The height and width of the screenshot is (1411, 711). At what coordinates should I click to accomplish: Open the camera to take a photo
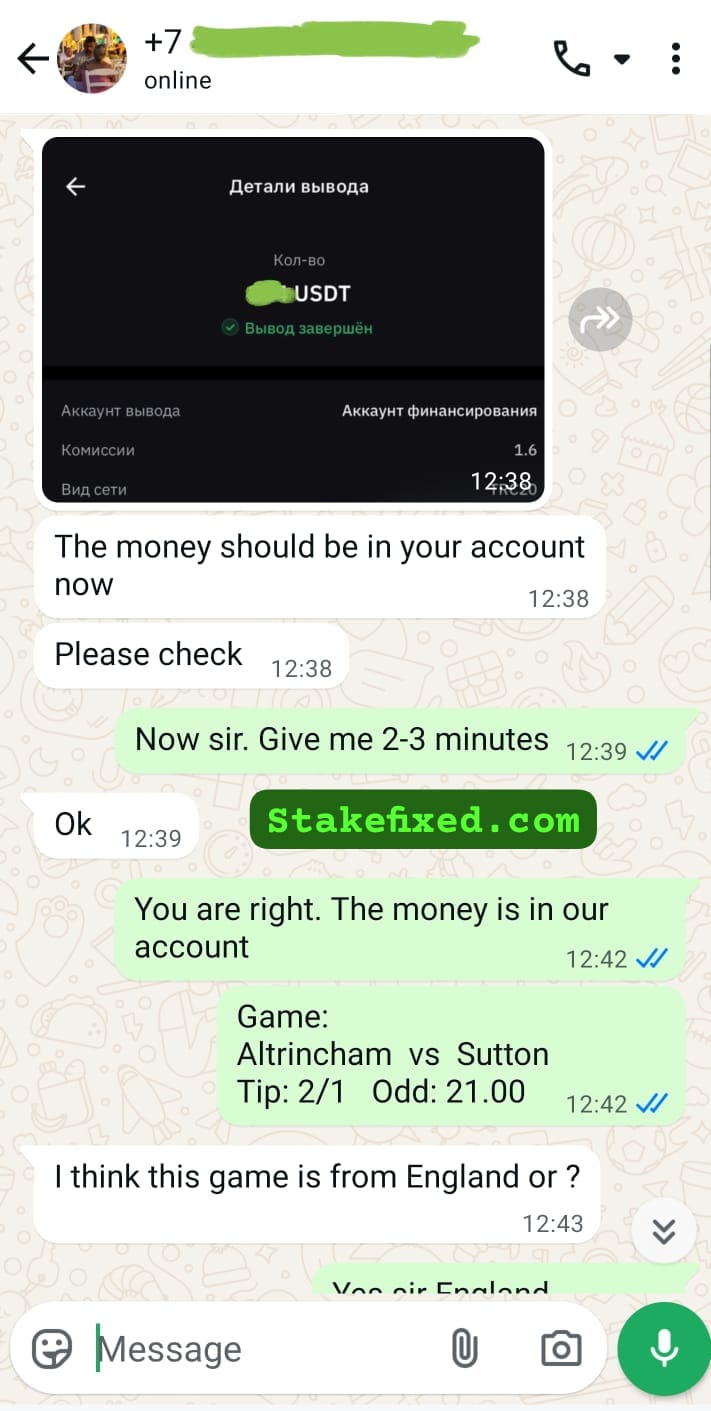click(561, 1349)
